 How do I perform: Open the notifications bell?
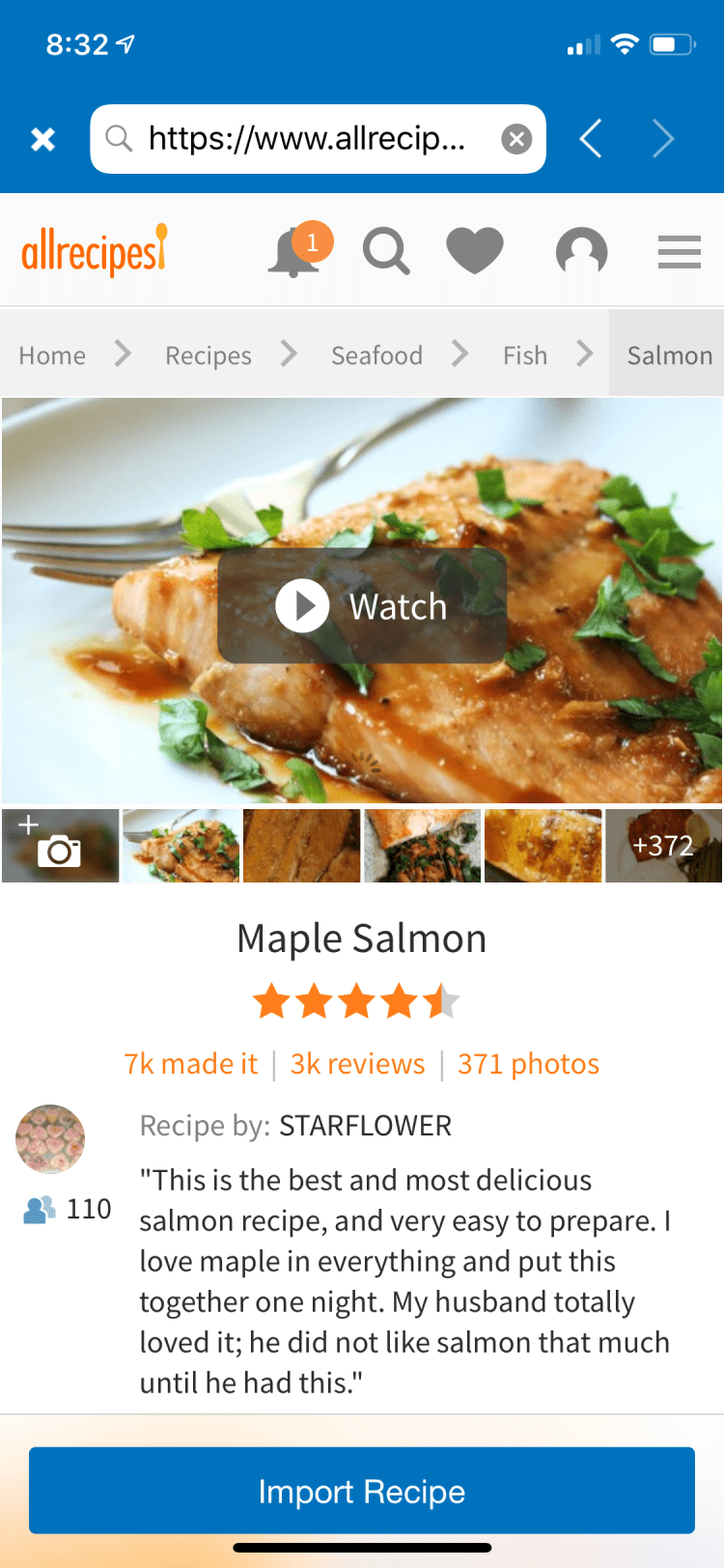click(x=295, y=253)
